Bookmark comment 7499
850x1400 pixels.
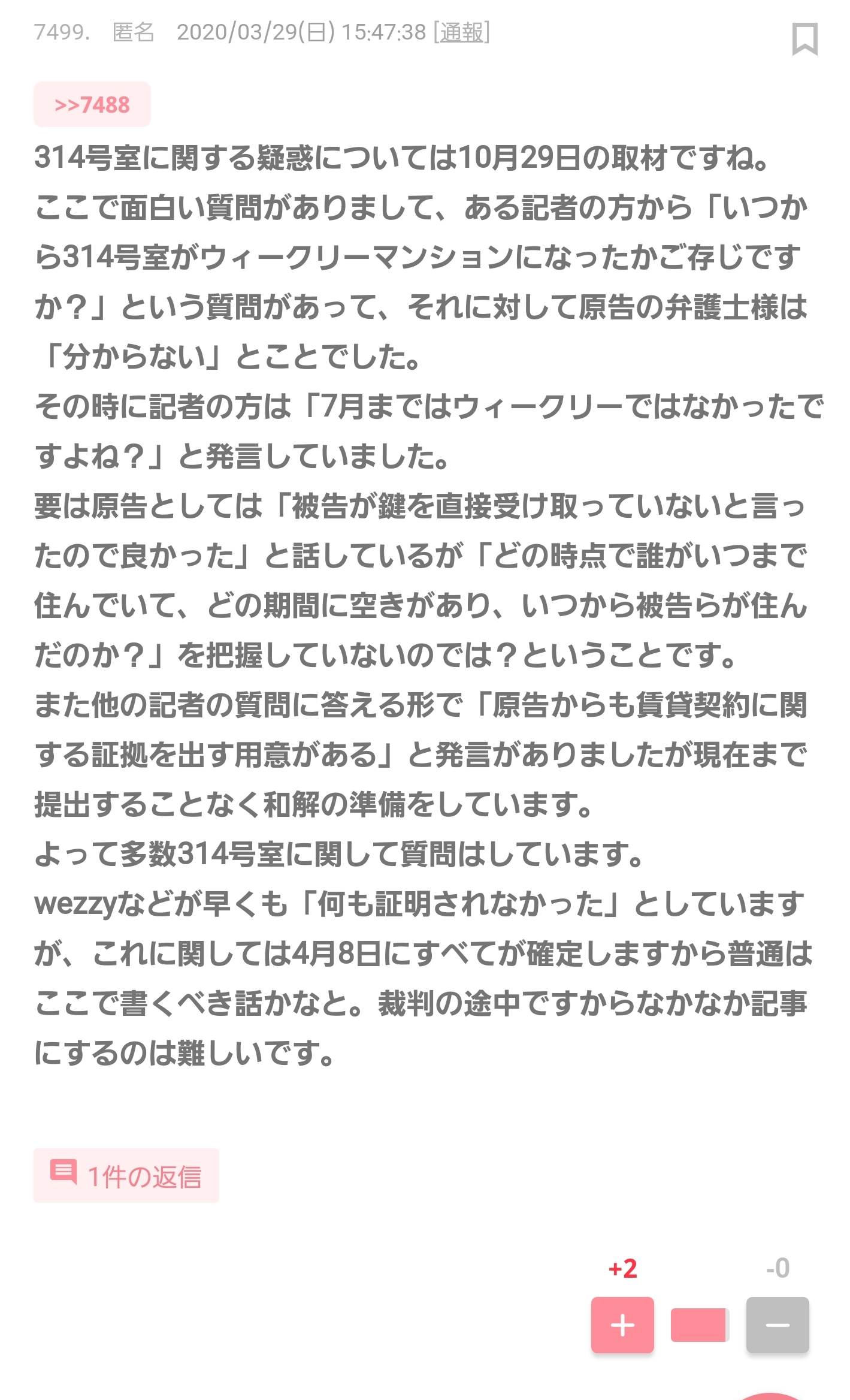(x=804, y=39)
